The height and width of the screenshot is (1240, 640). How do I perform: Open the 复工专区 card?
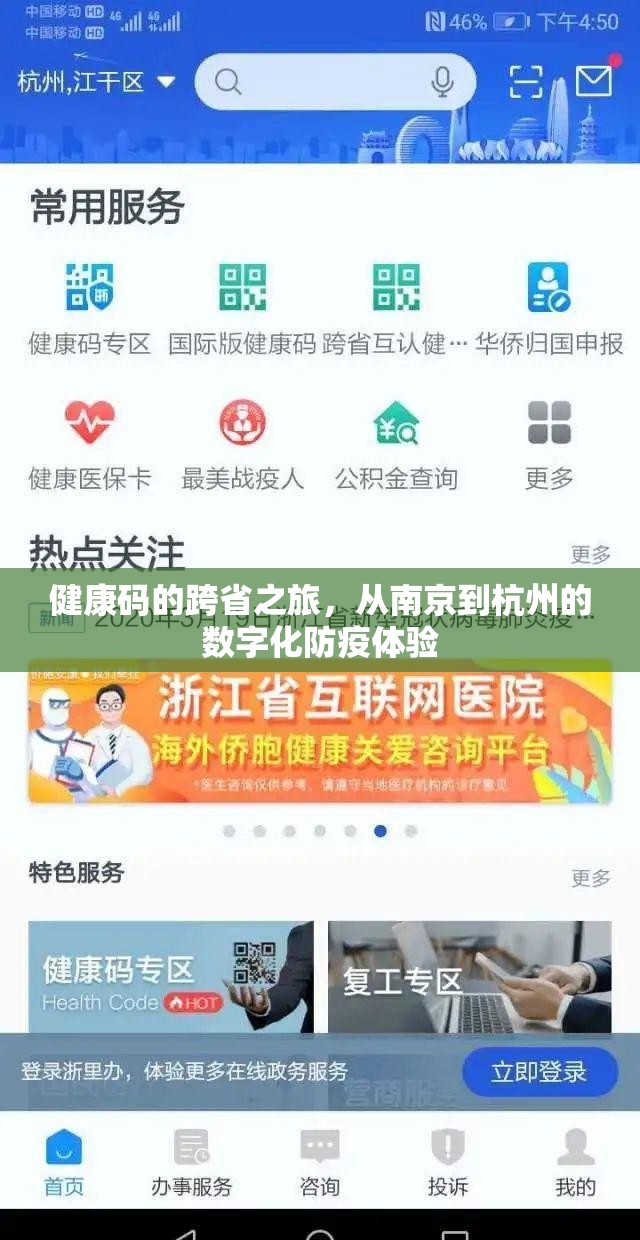(x=469, y=977)
